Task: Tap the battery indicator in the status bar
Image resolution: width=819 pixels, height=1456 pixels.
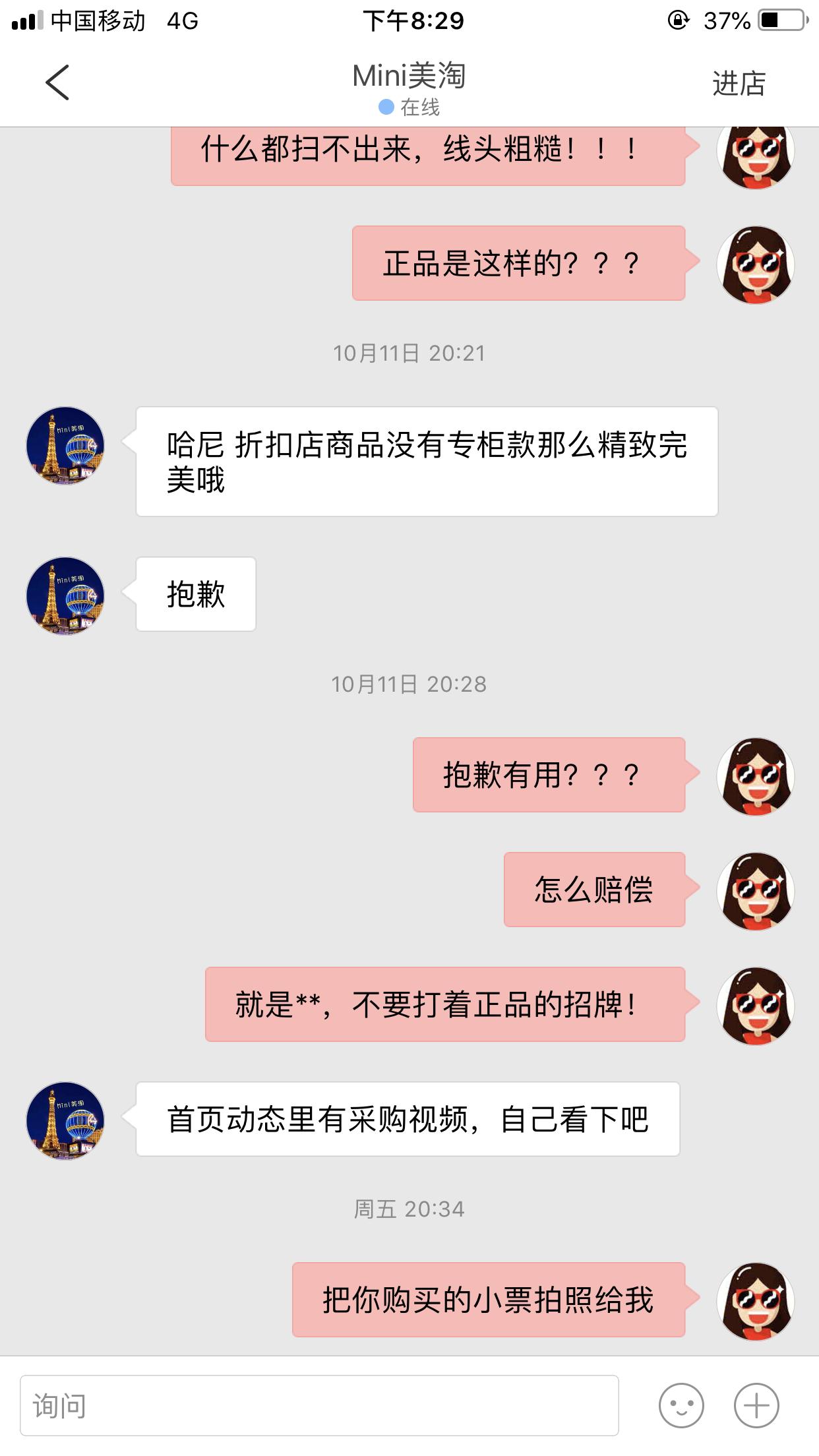Action: (x=781, y=20)
